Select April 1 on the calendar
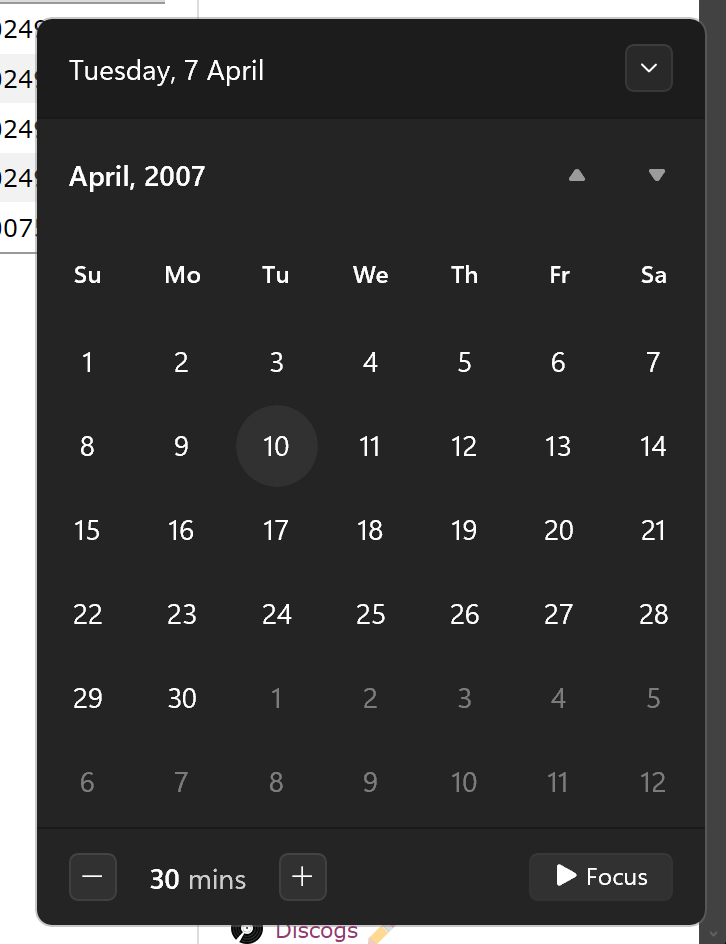The height and width of the screenshot is (944, 726). tap(87, 362)
